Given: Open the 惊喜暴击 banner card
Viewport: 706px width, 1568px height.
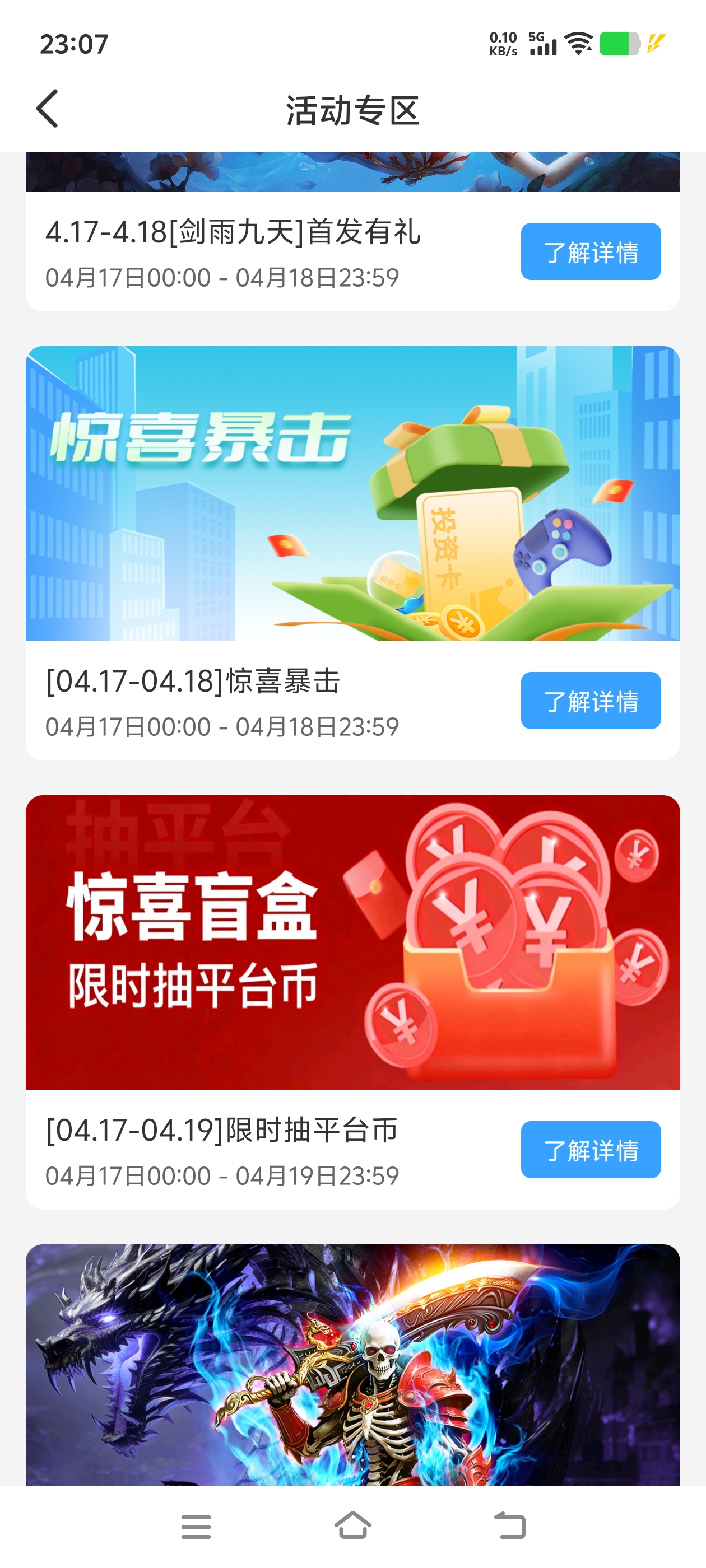Looking at the screenshot, I should [x=352, y=493].
